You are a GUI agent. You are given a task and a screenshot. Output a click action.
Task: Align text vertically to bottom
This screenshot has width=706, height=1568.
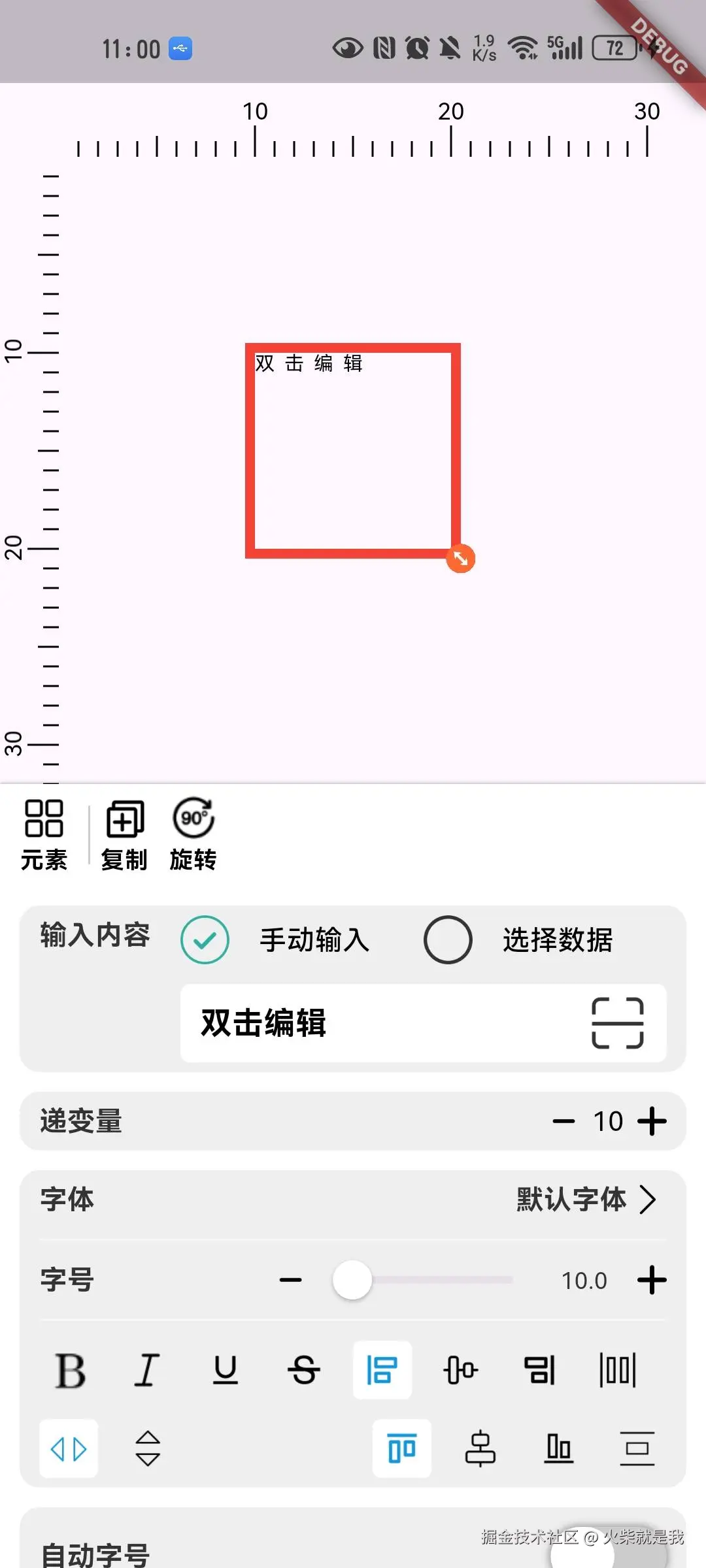coord(559,1448)
